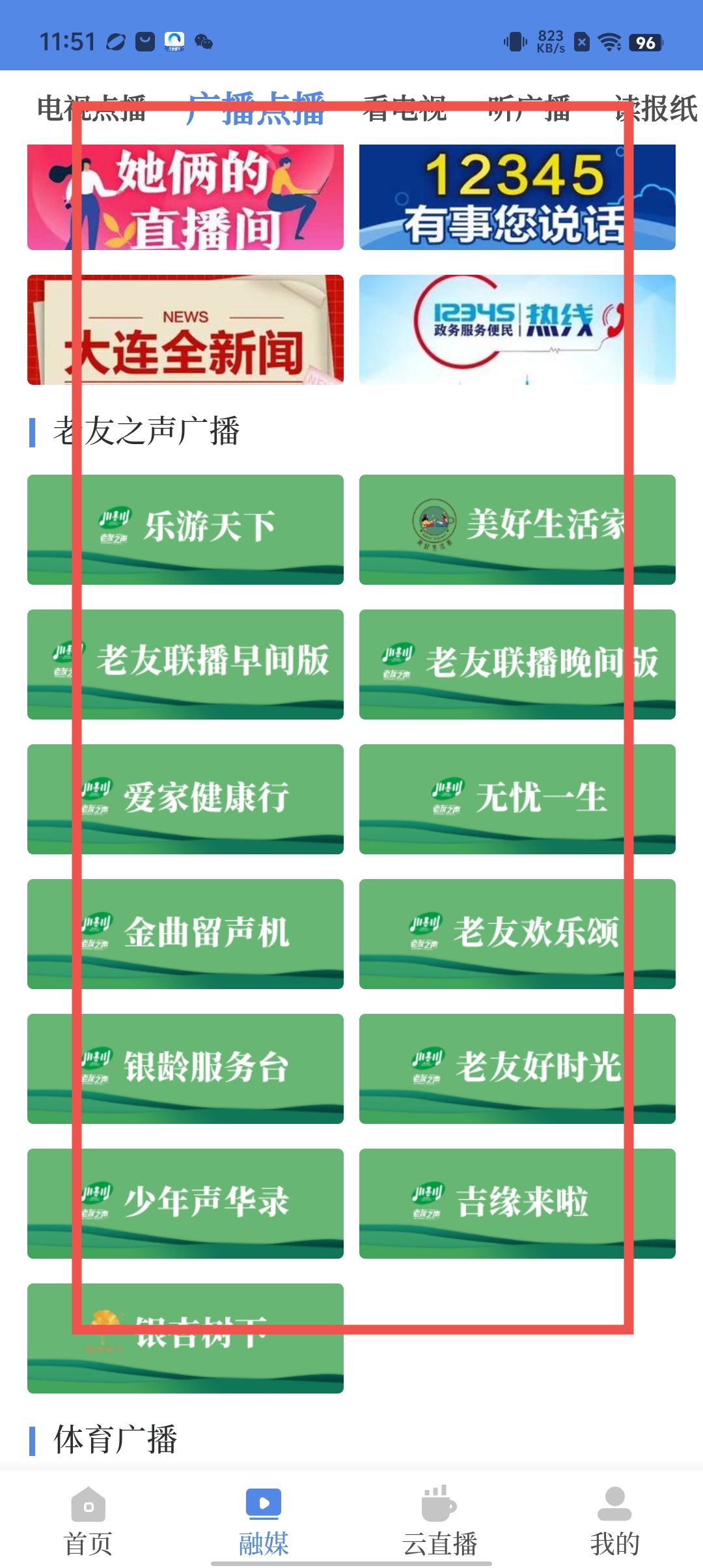Open the 乐游天下 program
The width and height of the screenshot is (703, 1568).
click(186, 529)
